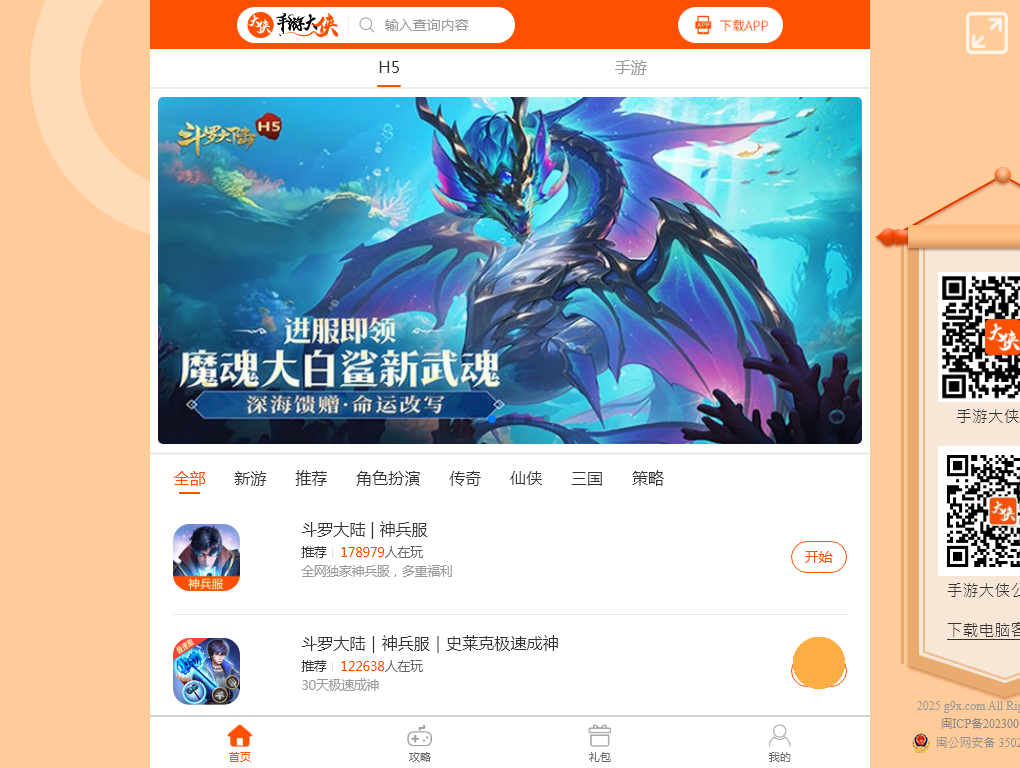The width and height of the screenshot is (1020, 768).
Task: Select the 角色扮演 category
Action: (x=388, y=479)
